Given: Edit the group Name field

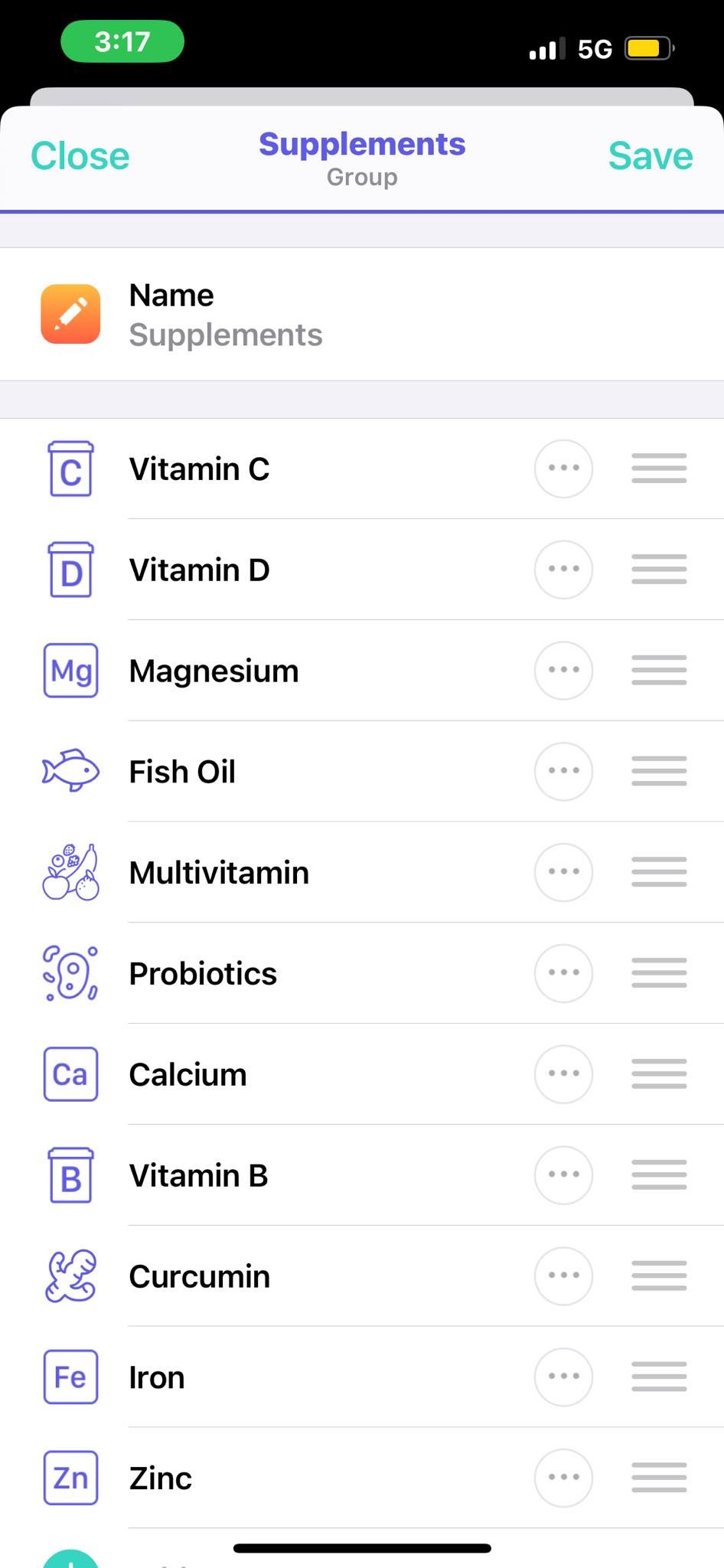Looking at the screenshot, I should [x=227, y=314].
